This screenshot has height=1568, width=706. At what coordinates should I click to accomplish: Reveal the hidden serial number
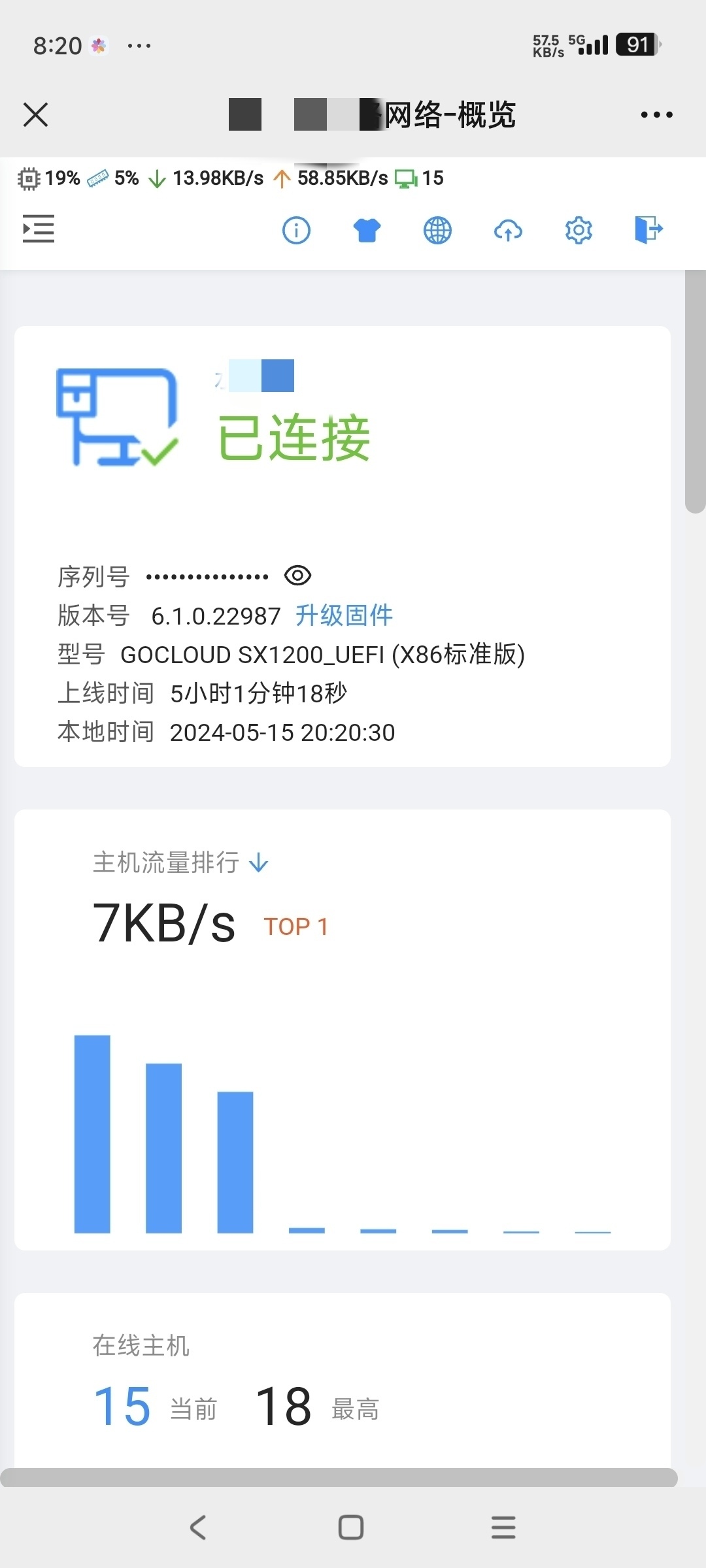[298, 576]
